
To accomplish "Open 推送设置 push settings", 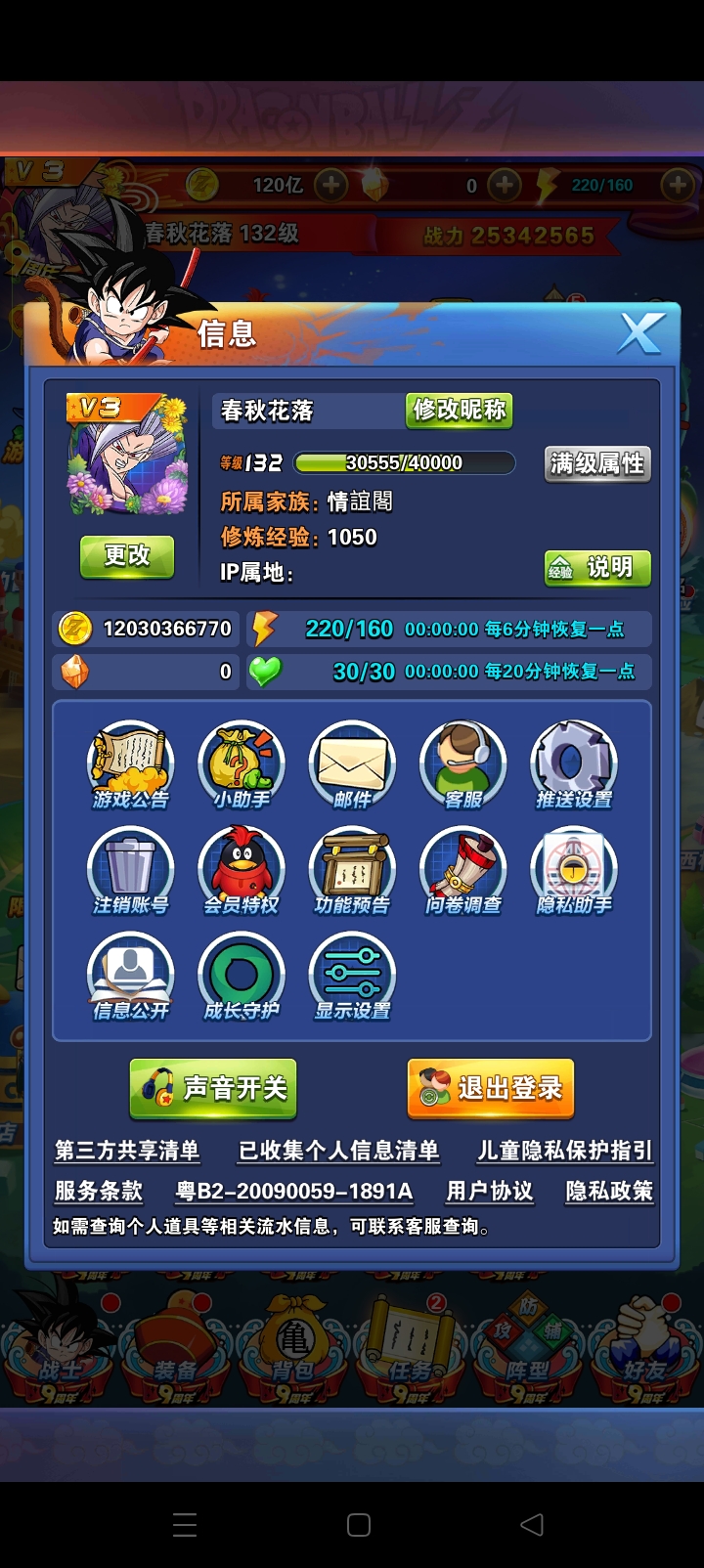I will click(574, 765).
